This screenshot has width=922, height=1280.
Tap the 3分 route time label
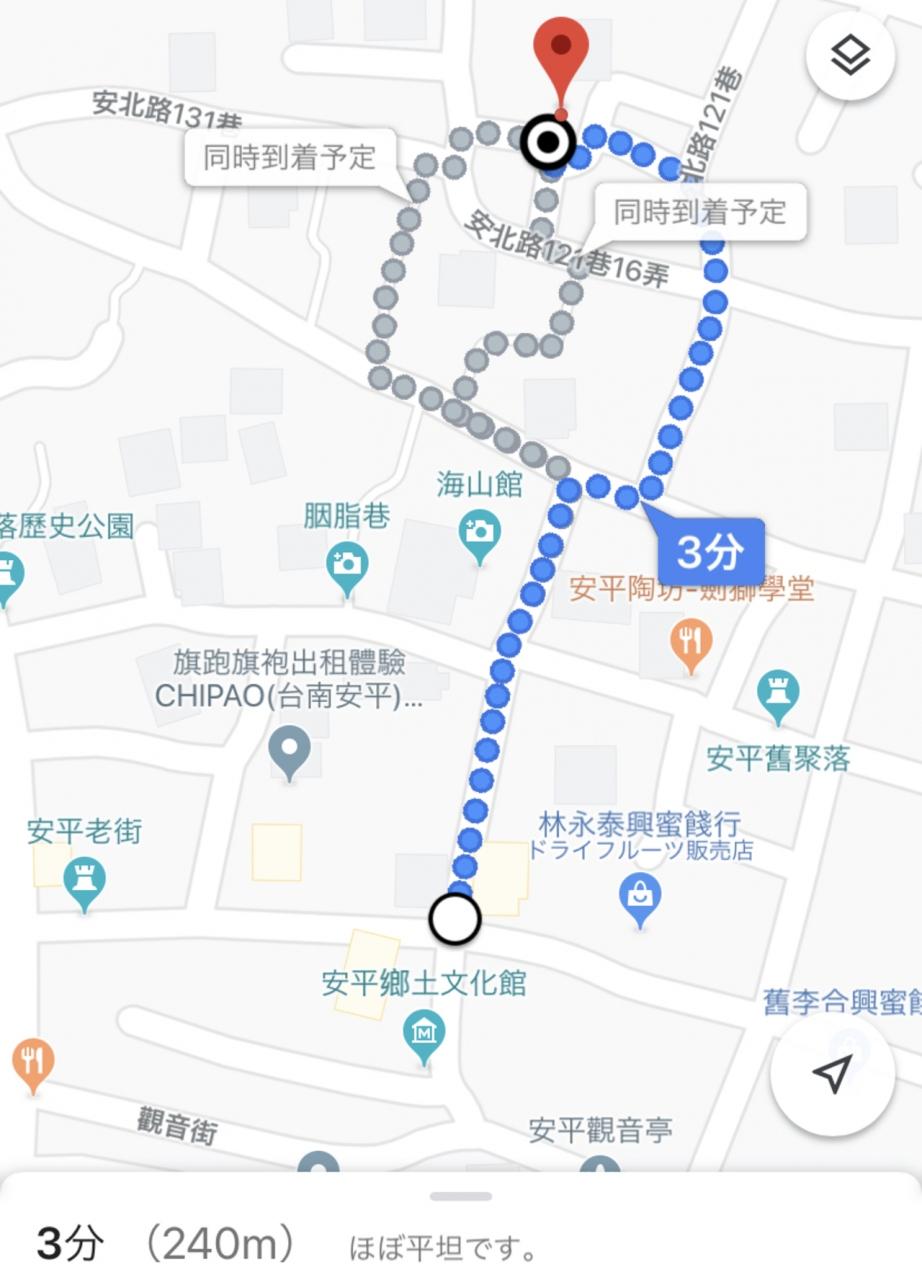point(710,551)
